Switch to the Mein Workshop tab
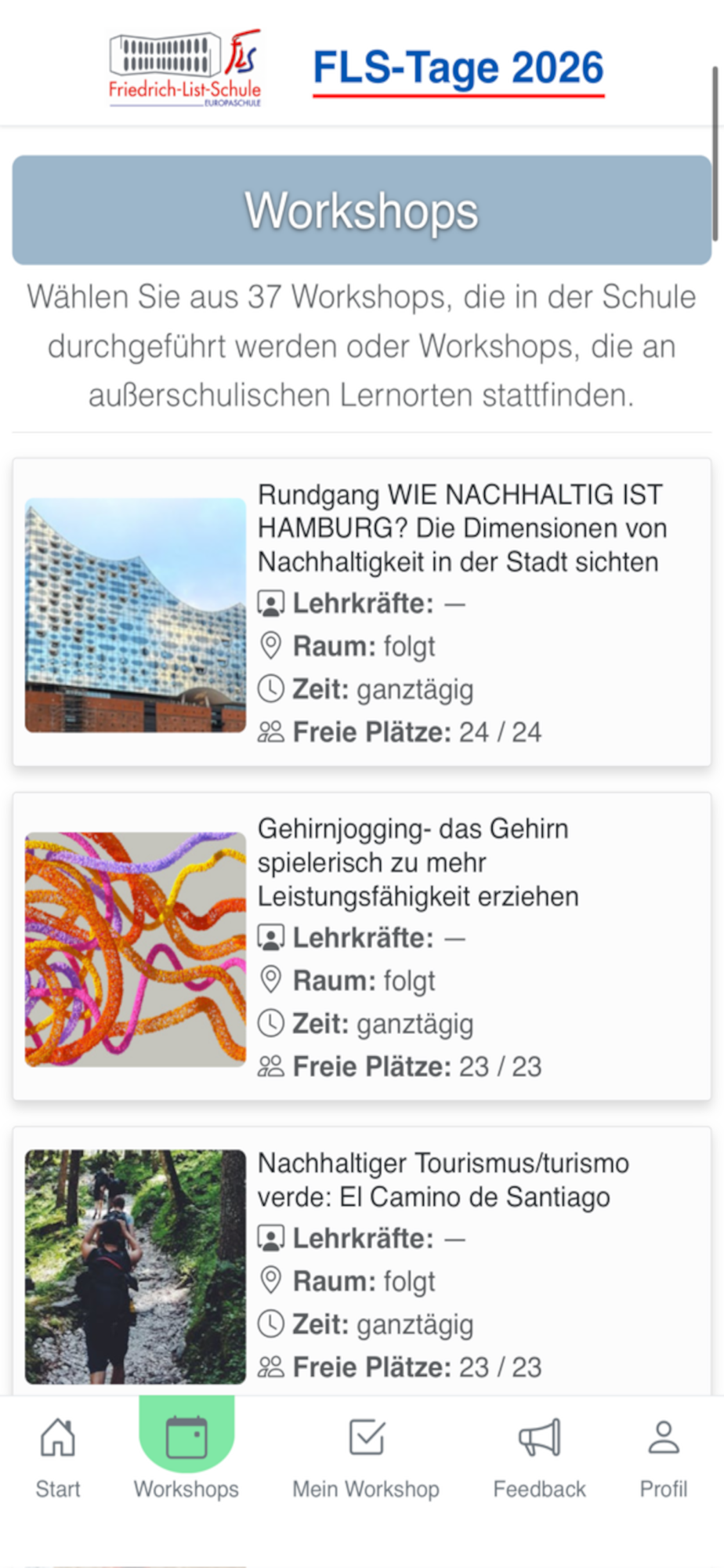Screen dimensions: 724x1568 (366, 1458)
